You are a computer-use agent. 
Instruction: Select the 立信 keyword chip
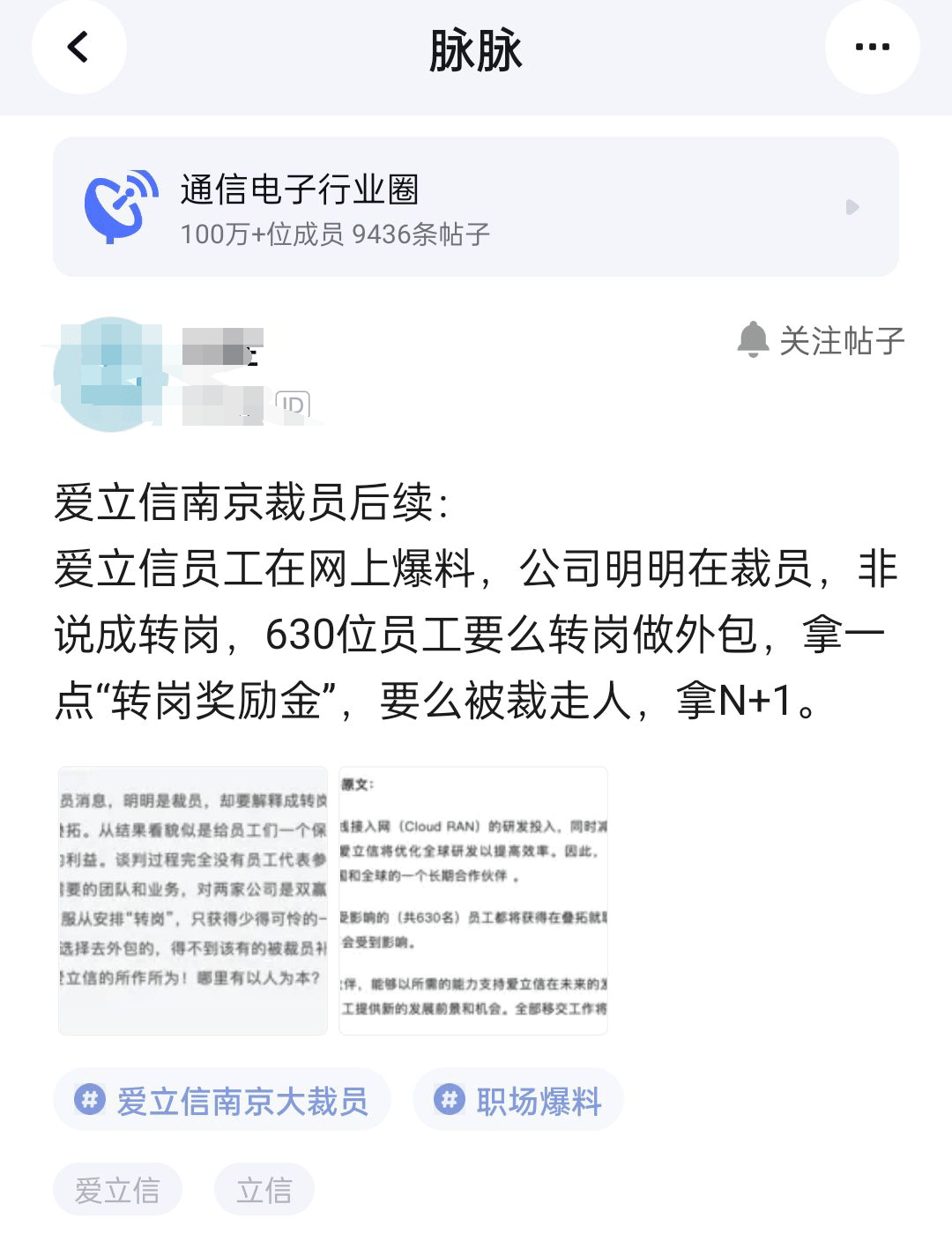[264, 1191]
